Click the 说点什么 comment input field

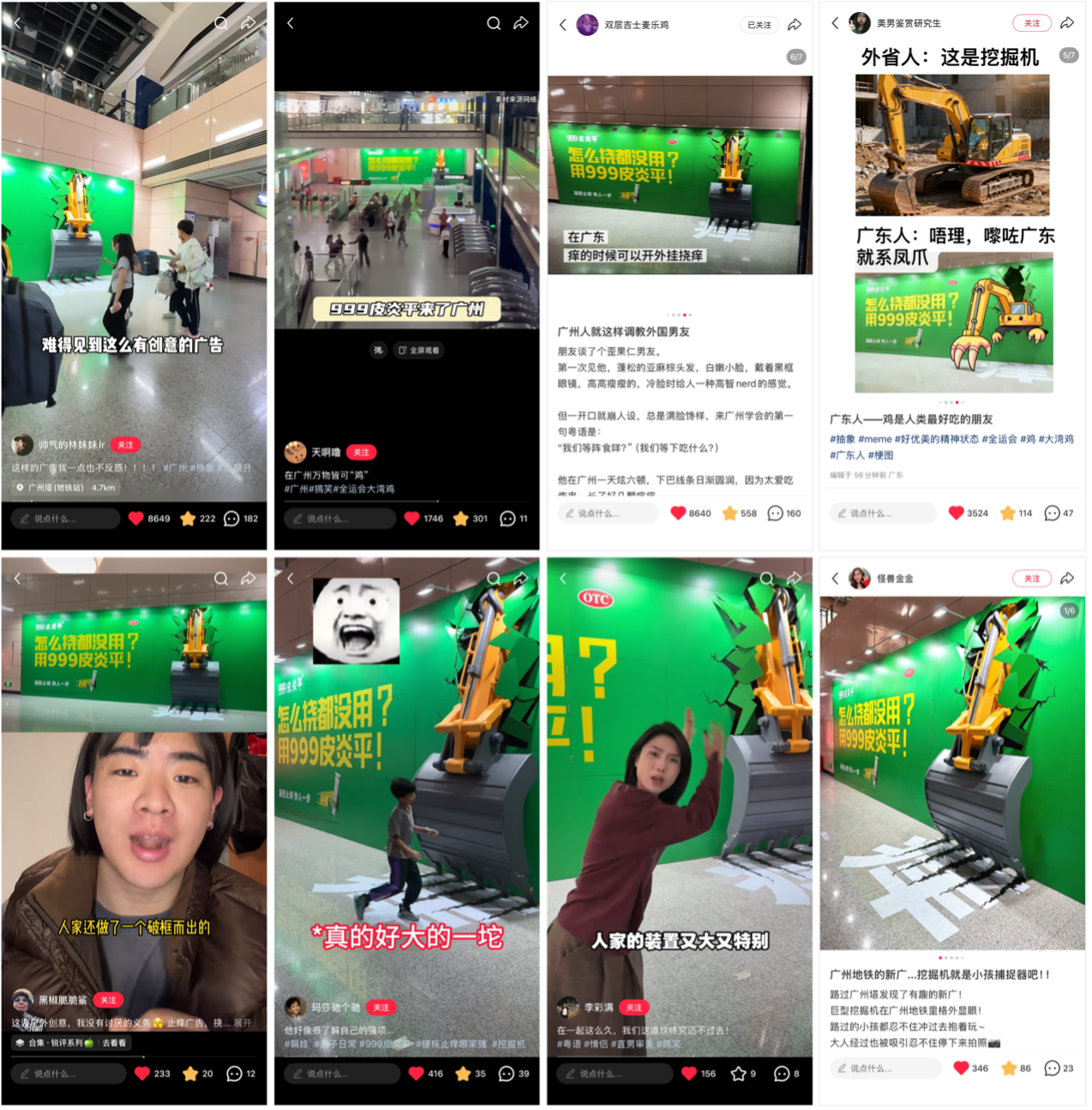click(64, 518)
